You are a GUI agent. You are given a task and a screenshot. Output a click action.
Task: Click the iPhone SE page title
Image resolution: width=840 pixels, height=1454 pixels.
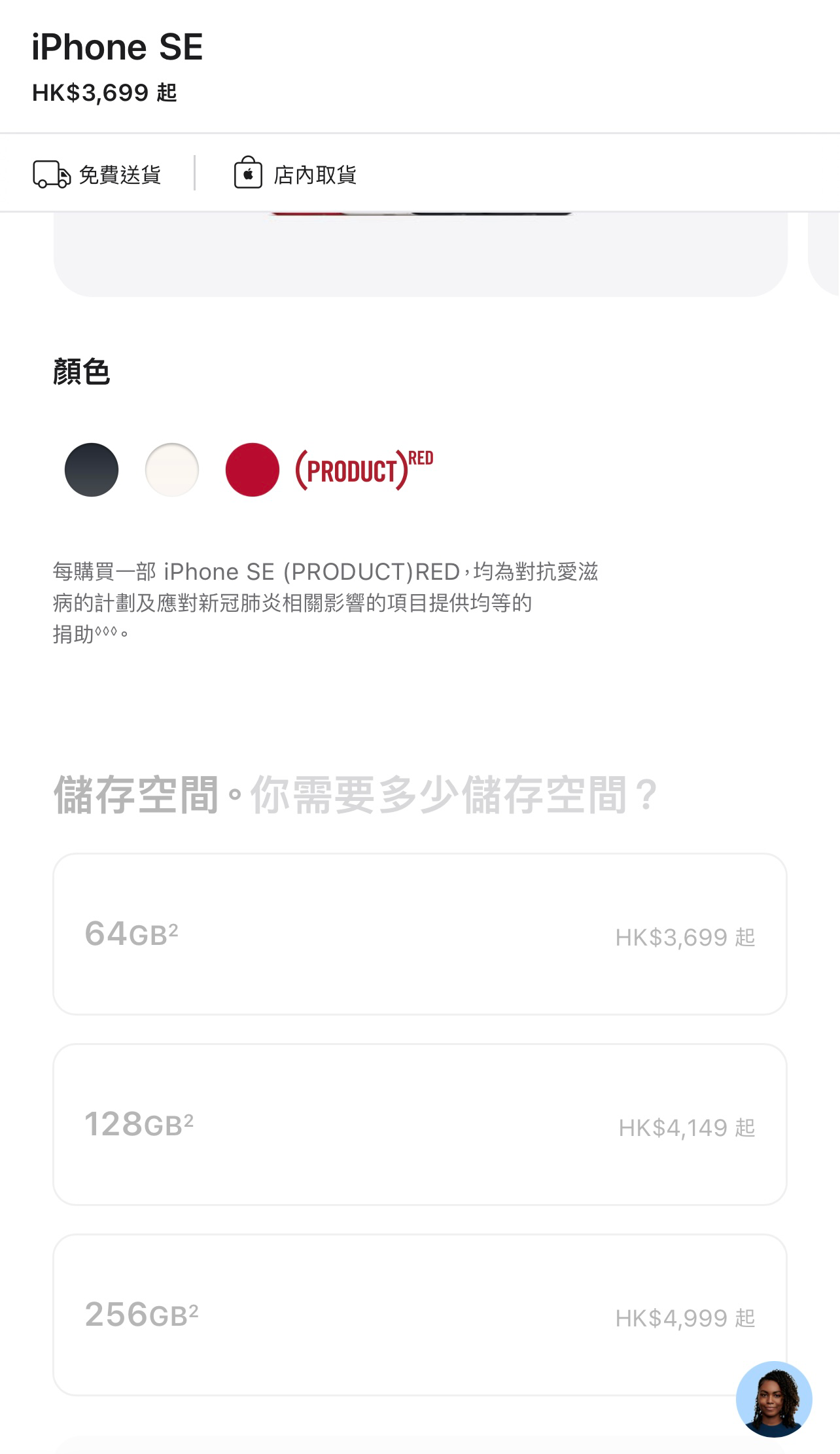(x=118, y=46)
